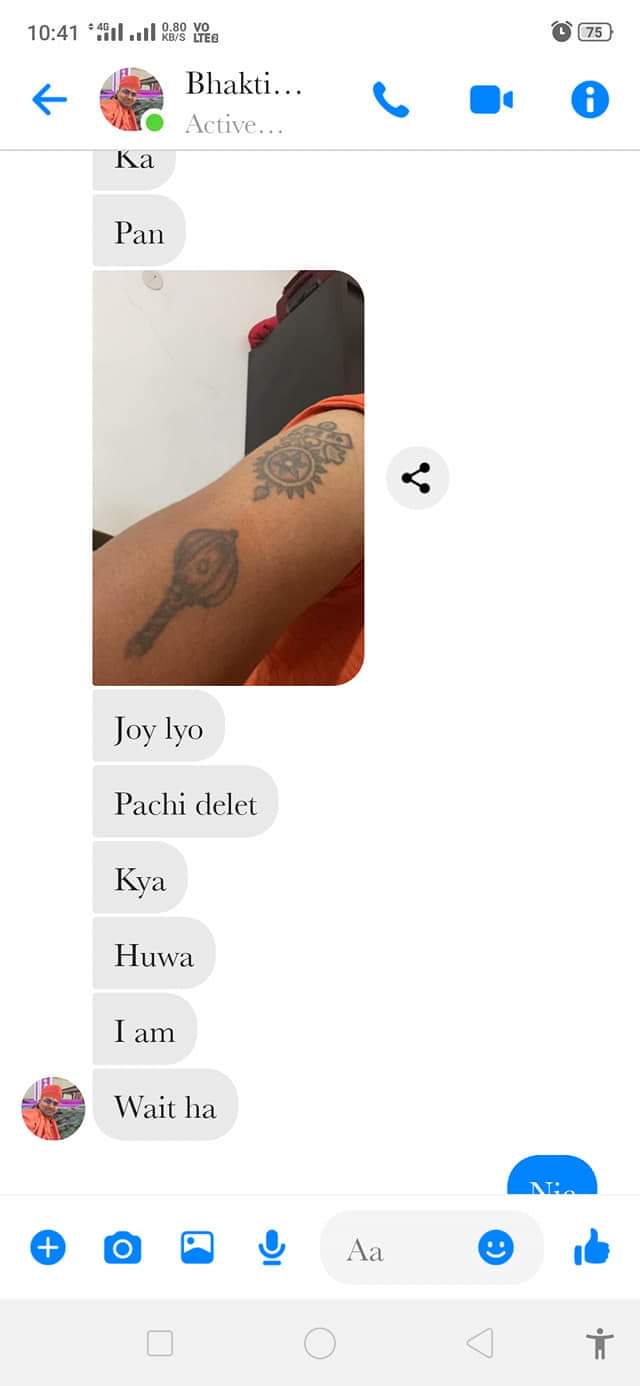Start a video call with Bhakti
Image resolution: width=640 pixels, height=1386 pixels.
coord(491,99)
